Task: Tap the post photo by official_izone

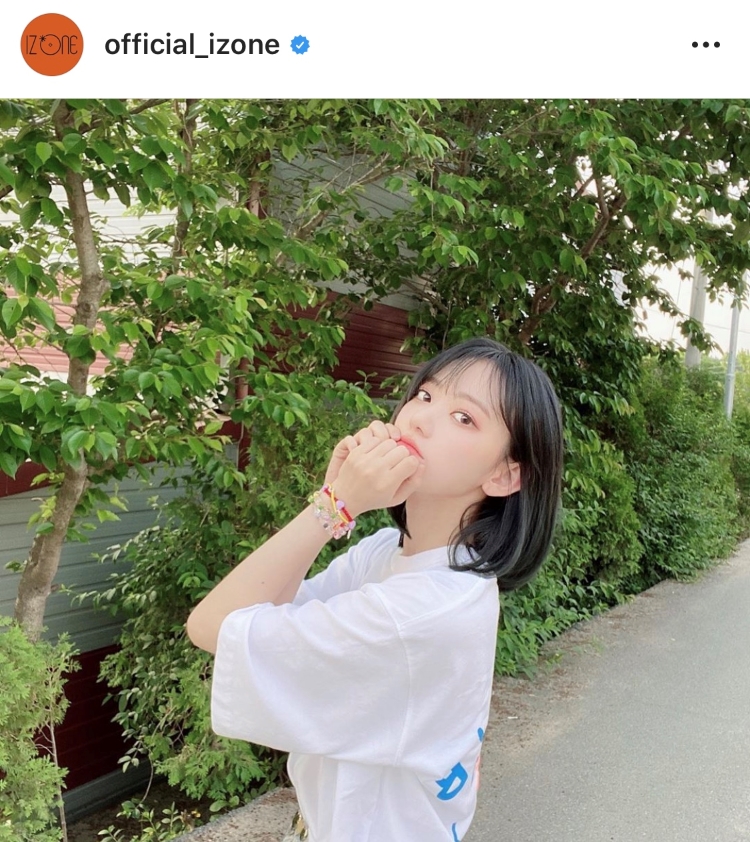Action: [x=375, y=470]
